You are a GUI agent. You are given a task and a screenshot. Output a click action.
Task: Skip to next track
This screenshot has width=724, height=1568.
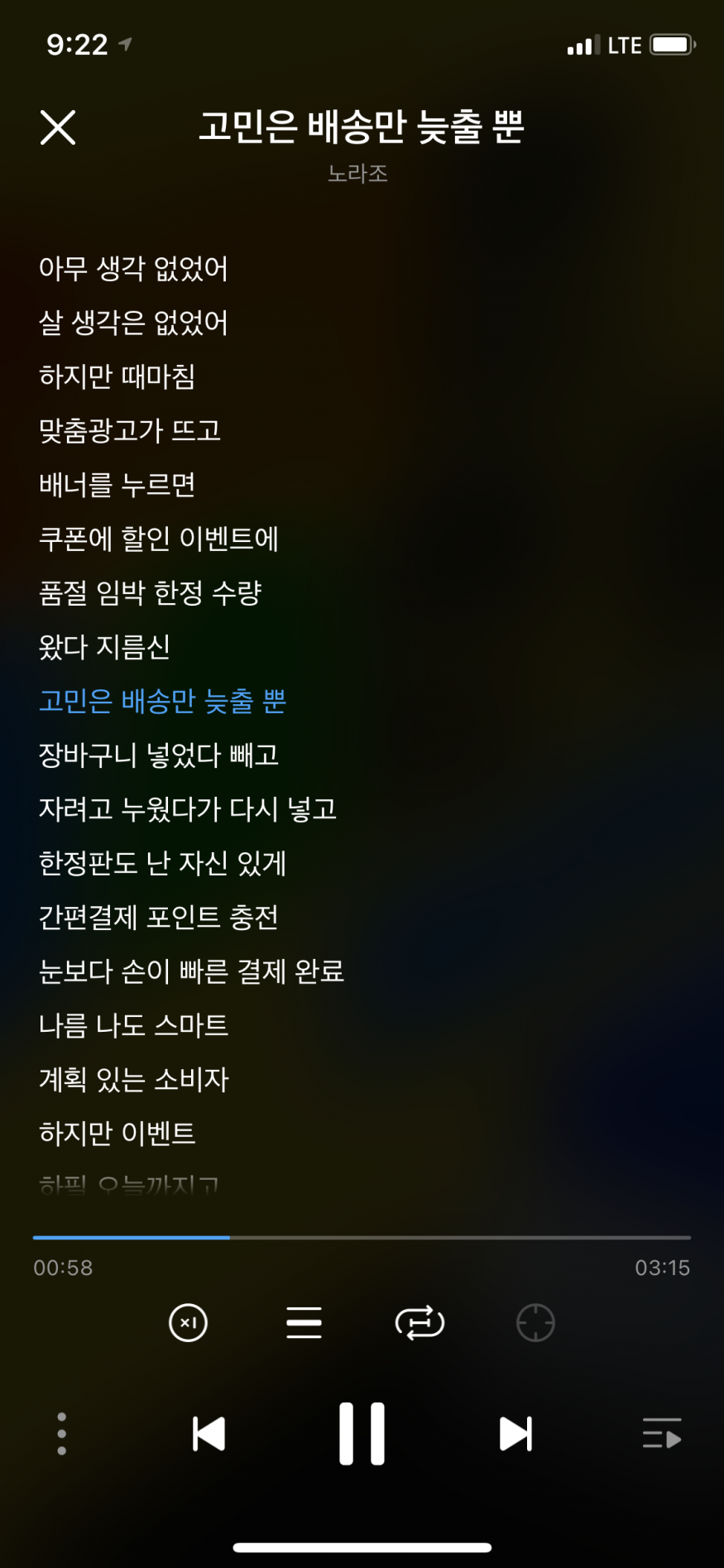(515, 1434)
